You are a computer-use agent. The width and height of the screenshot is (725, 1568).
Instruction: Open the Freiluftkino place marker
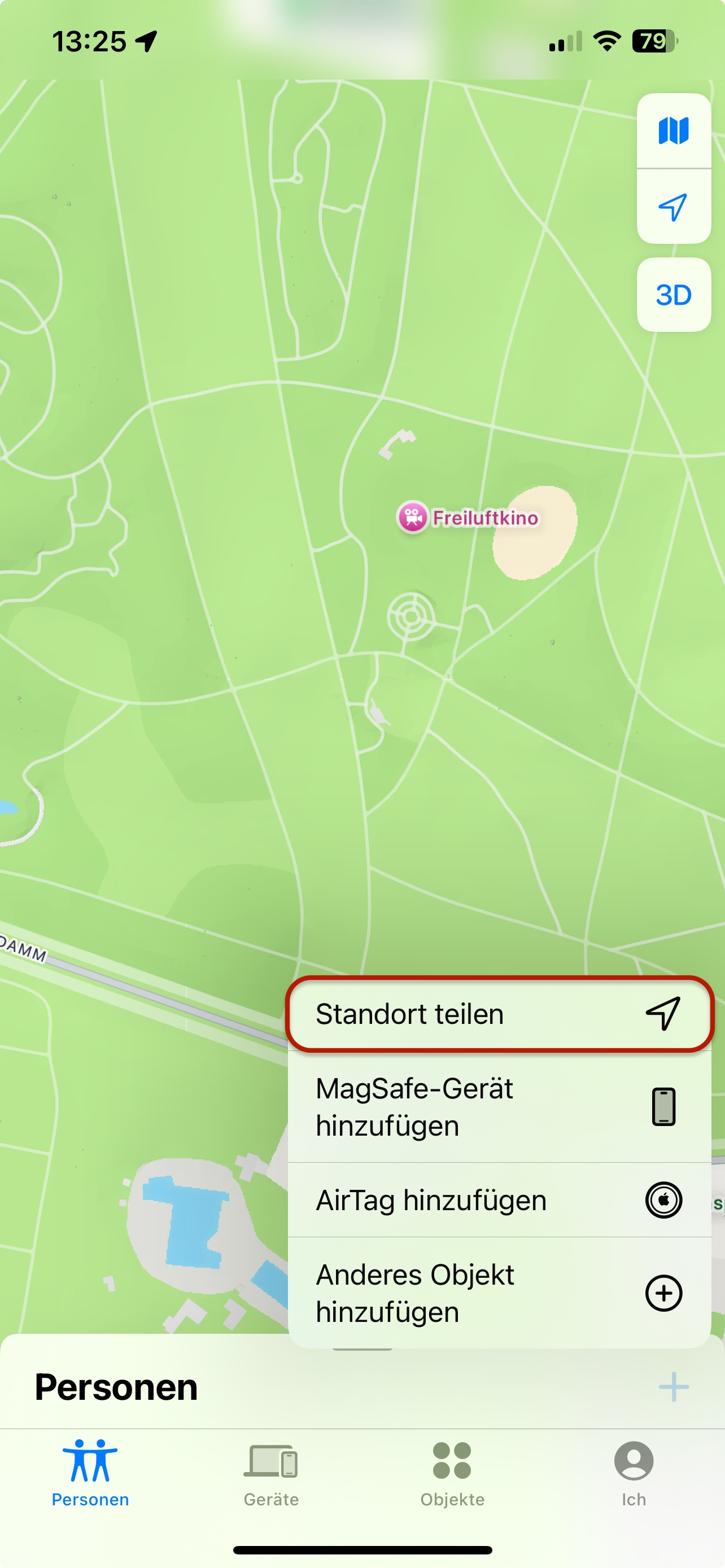click(468, 518)
